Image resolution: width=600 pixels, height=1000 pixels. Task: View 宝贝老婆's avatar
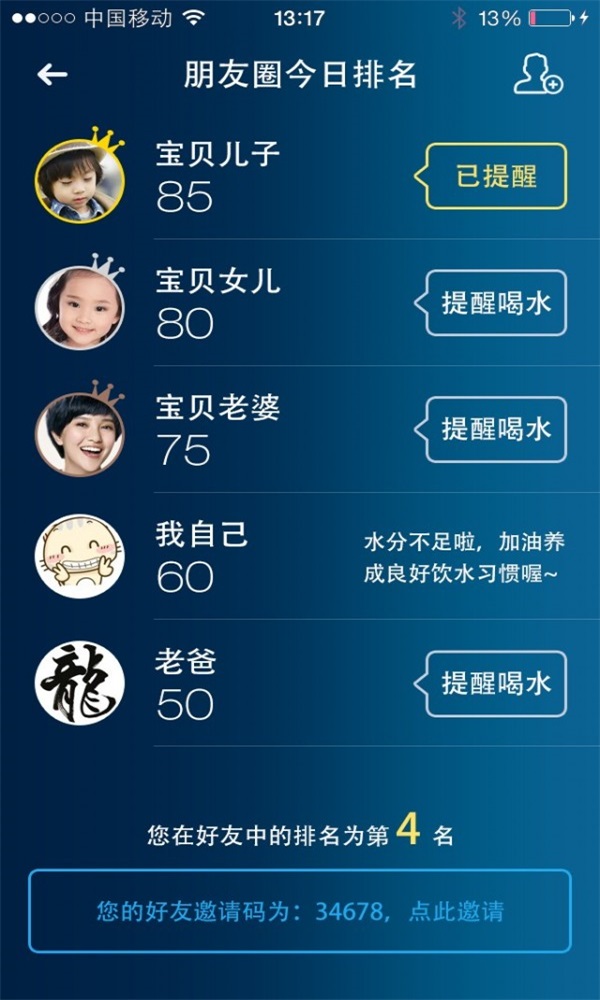point(79,432)
